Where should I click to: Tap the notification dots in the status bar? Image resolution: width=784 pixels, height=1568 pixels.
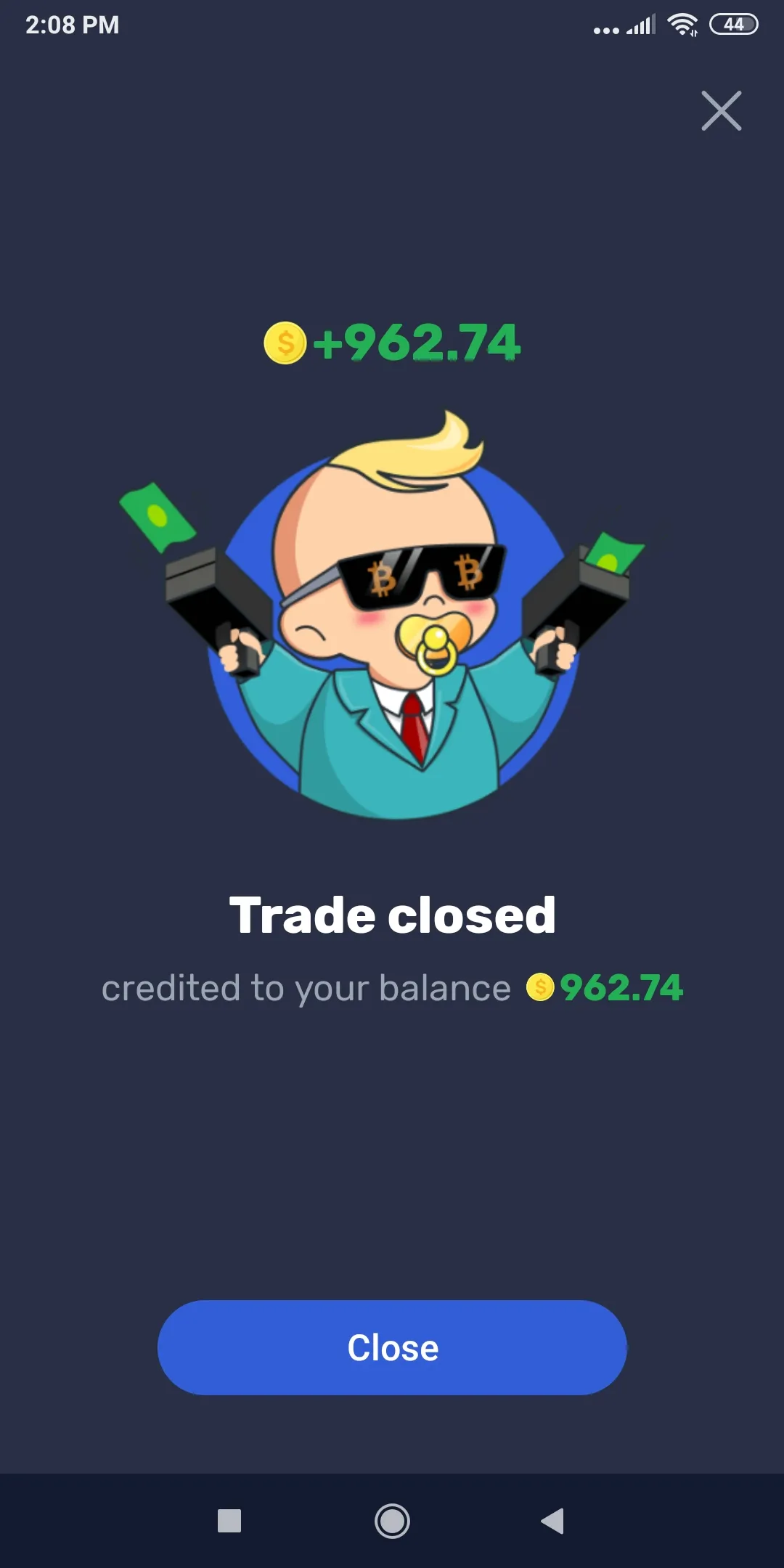pos(605,29)
